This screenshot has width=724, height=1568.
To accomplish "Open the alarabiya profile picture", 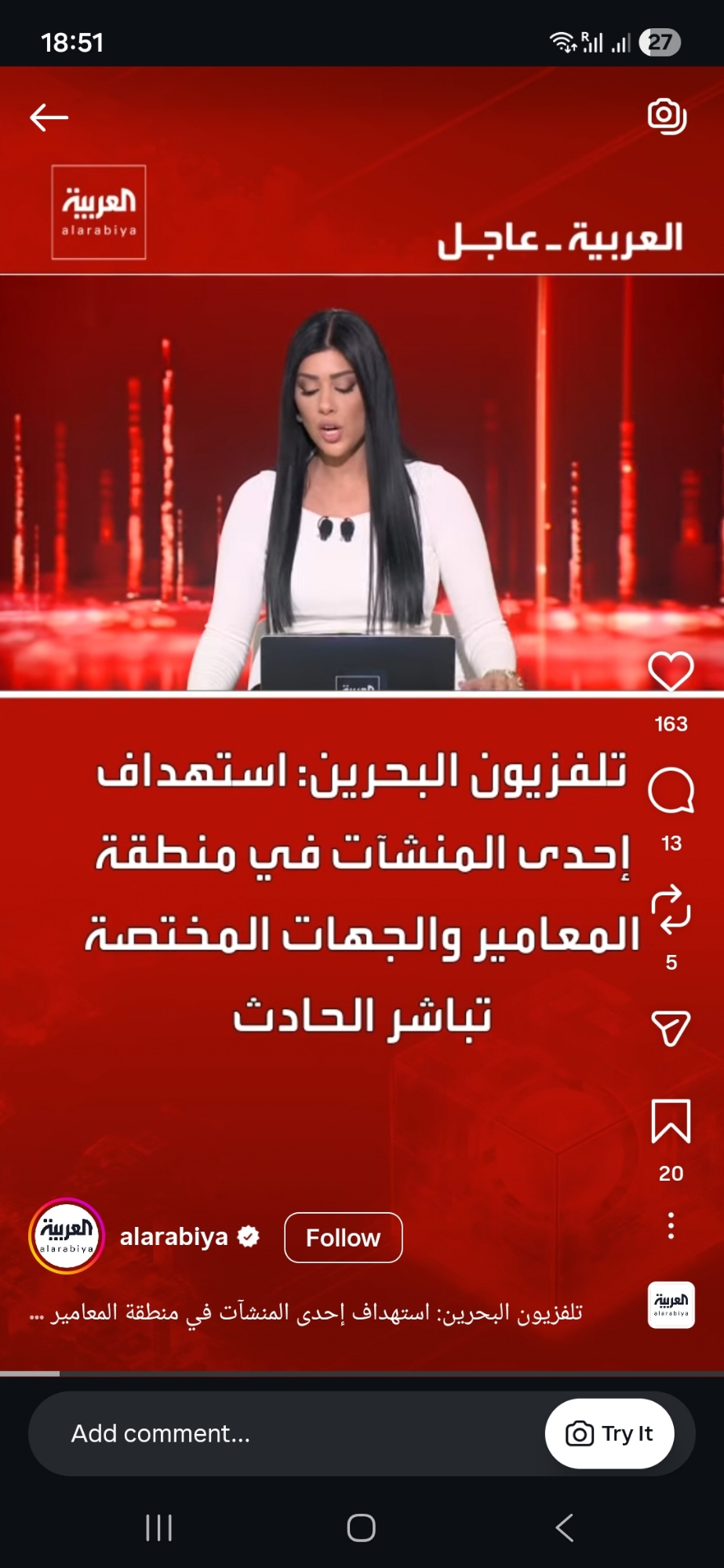I will [67, 1236].
